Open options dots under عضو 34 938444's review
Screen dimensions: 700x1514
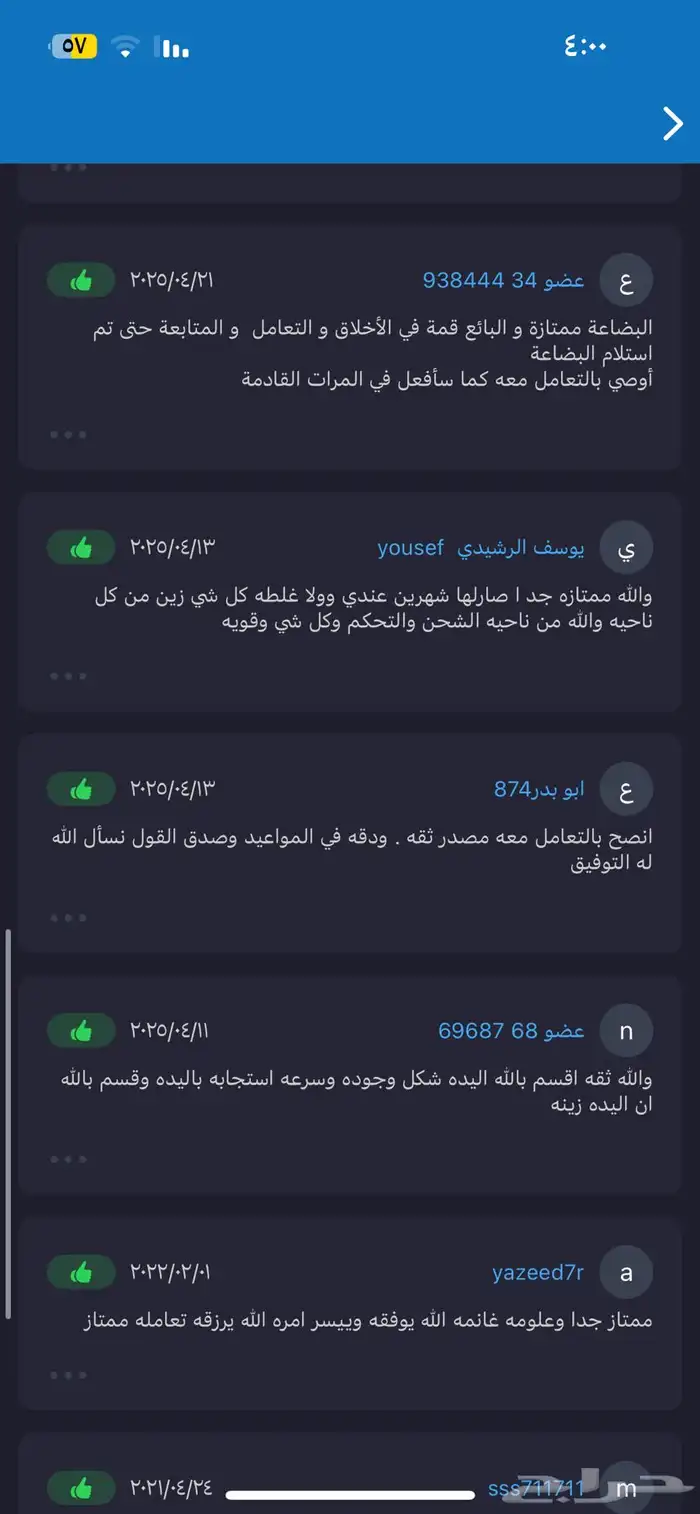point(68,435)
